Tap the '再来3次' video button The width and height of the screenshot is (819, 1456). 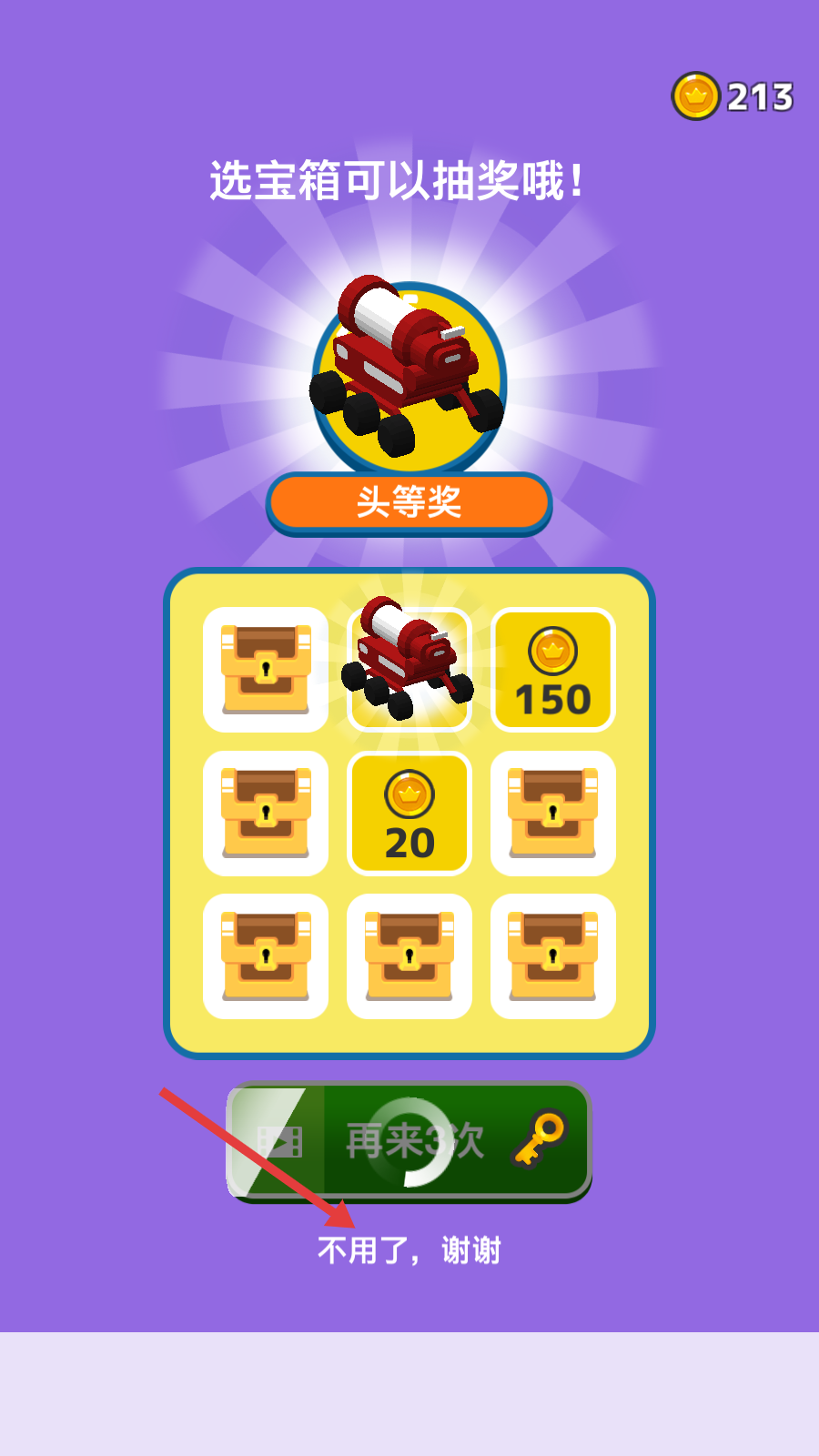pyautogui.click(x=409, y=1141)
